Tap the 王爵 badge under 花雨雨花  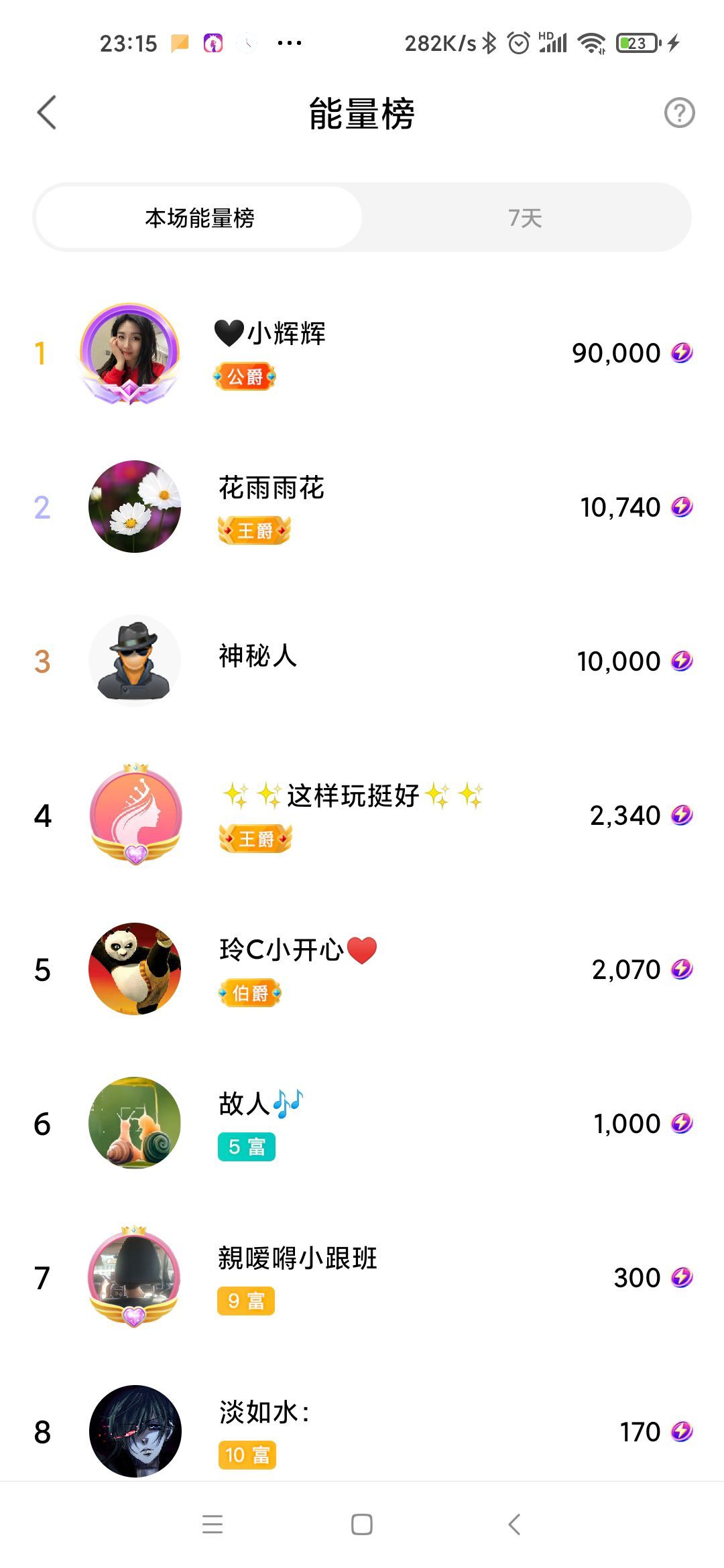tap(255, 531)
